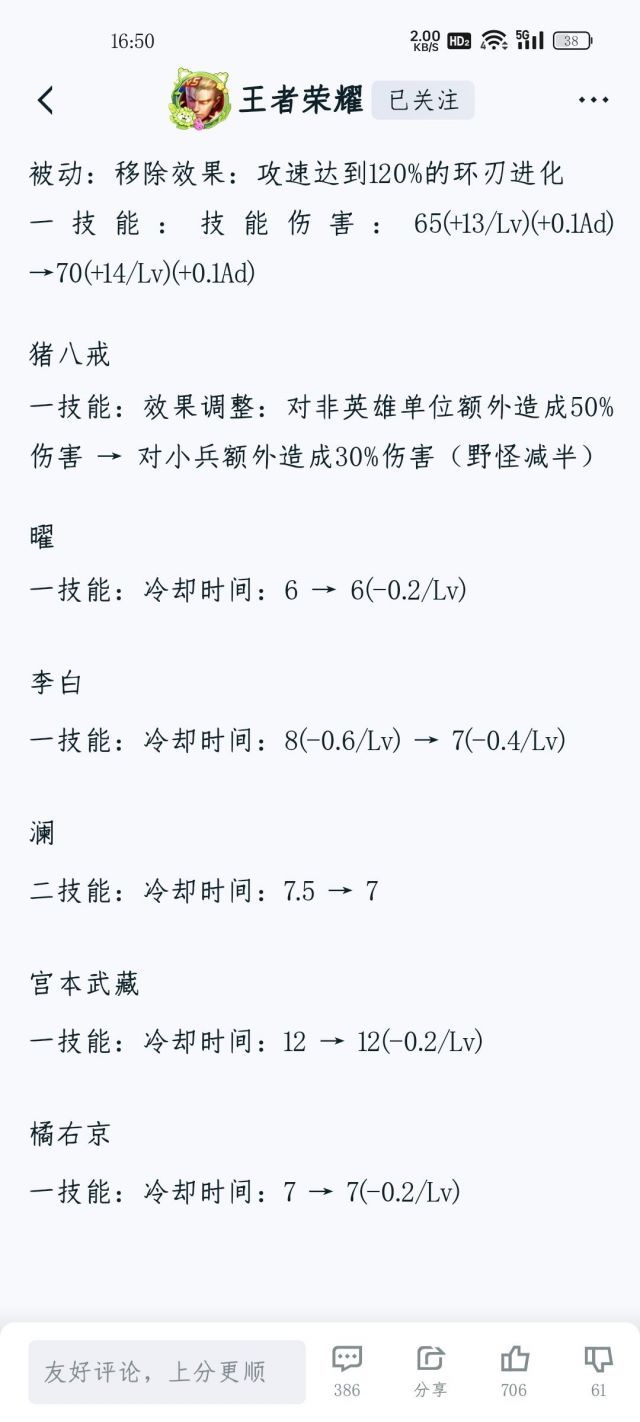This screenshot has width=640, height=1422.
Task: Go back using the top-left arrow
Action: point(45,100)
